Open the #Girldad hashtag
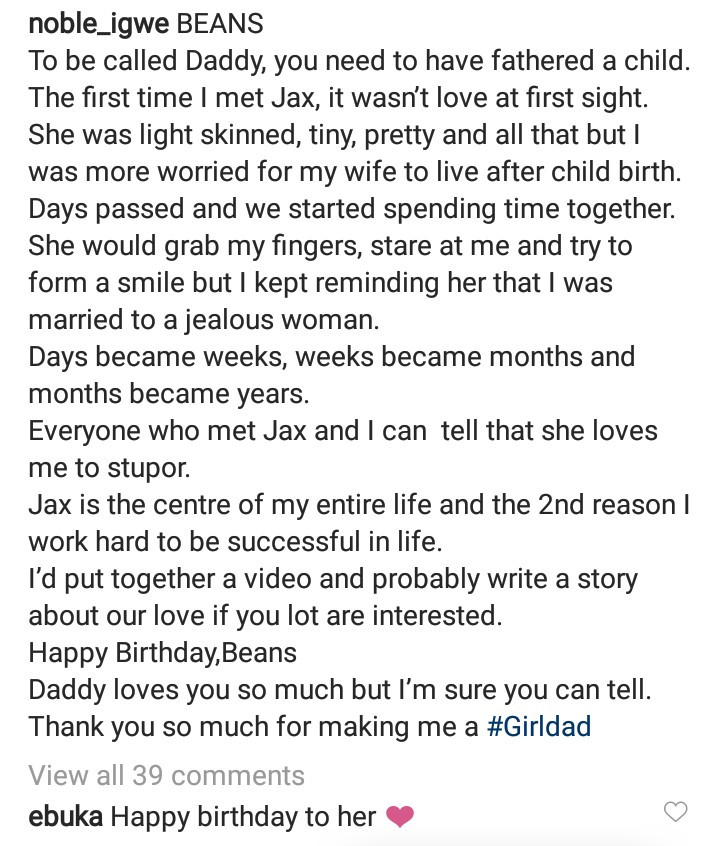This screenshot has height=846, width=720. [538, 726]
